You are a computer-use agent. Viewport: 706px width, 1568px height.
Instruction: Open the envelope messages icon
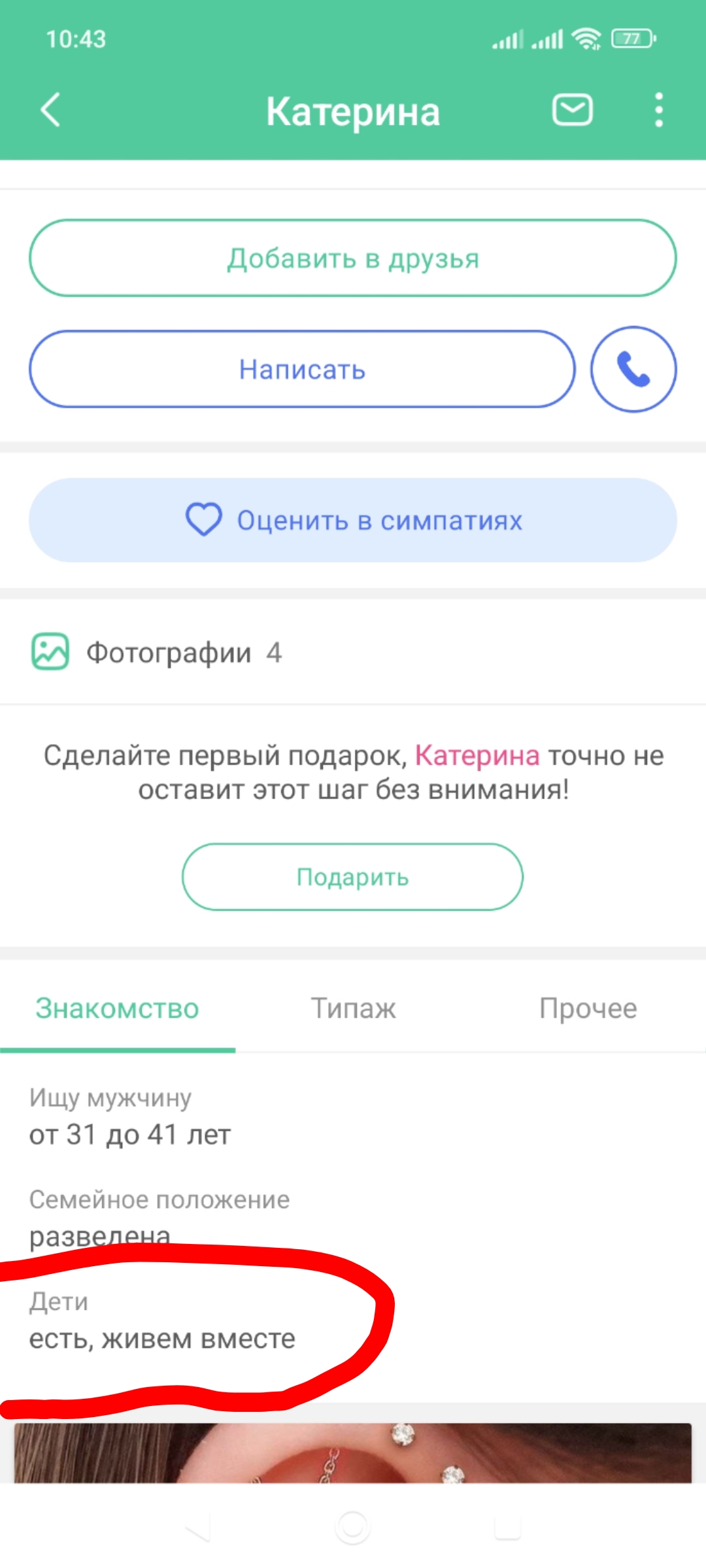[x=573, y=110]
